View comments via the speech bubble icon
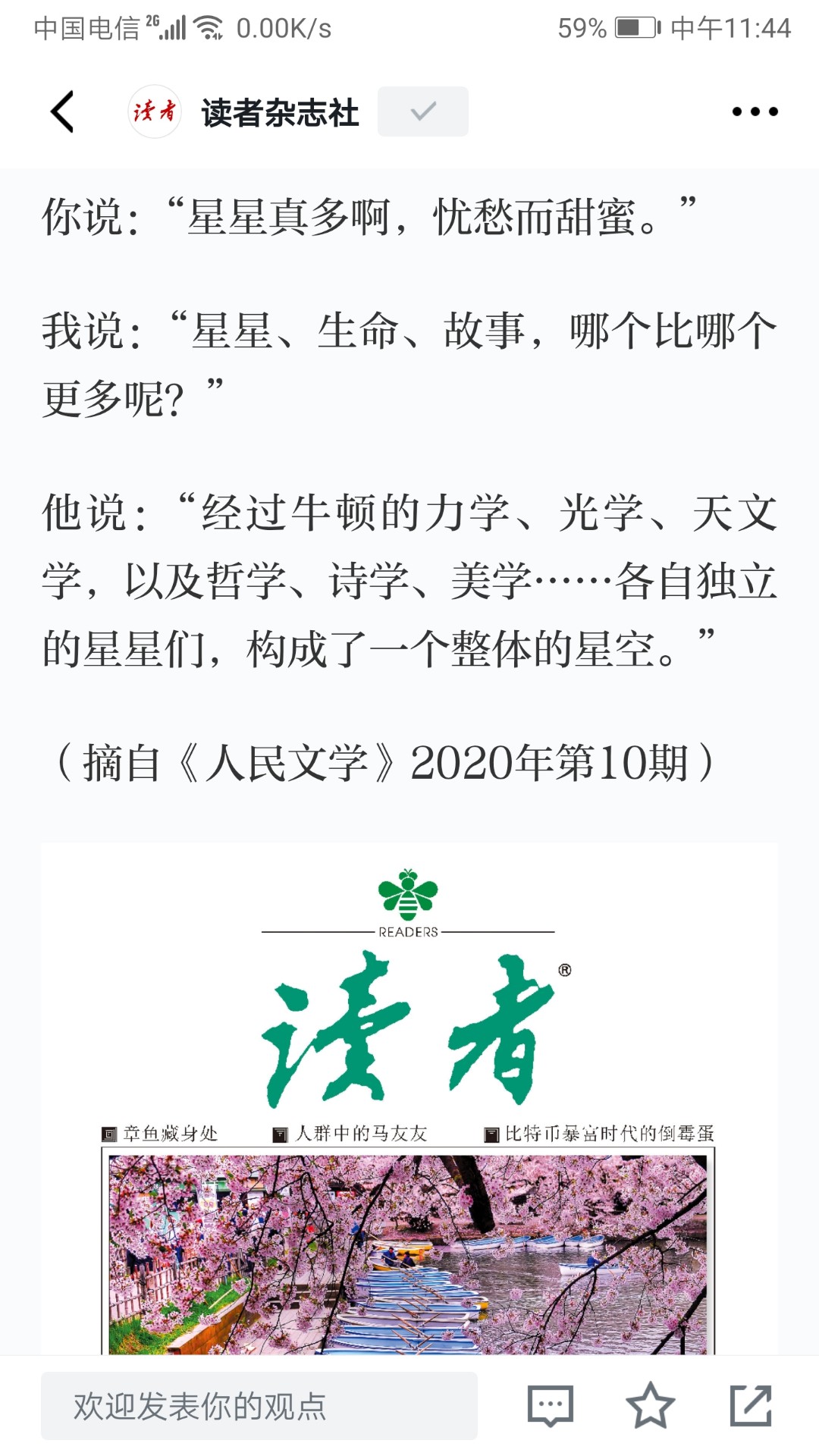Viewport: 819px width, 1456px height. (550, 1405)
